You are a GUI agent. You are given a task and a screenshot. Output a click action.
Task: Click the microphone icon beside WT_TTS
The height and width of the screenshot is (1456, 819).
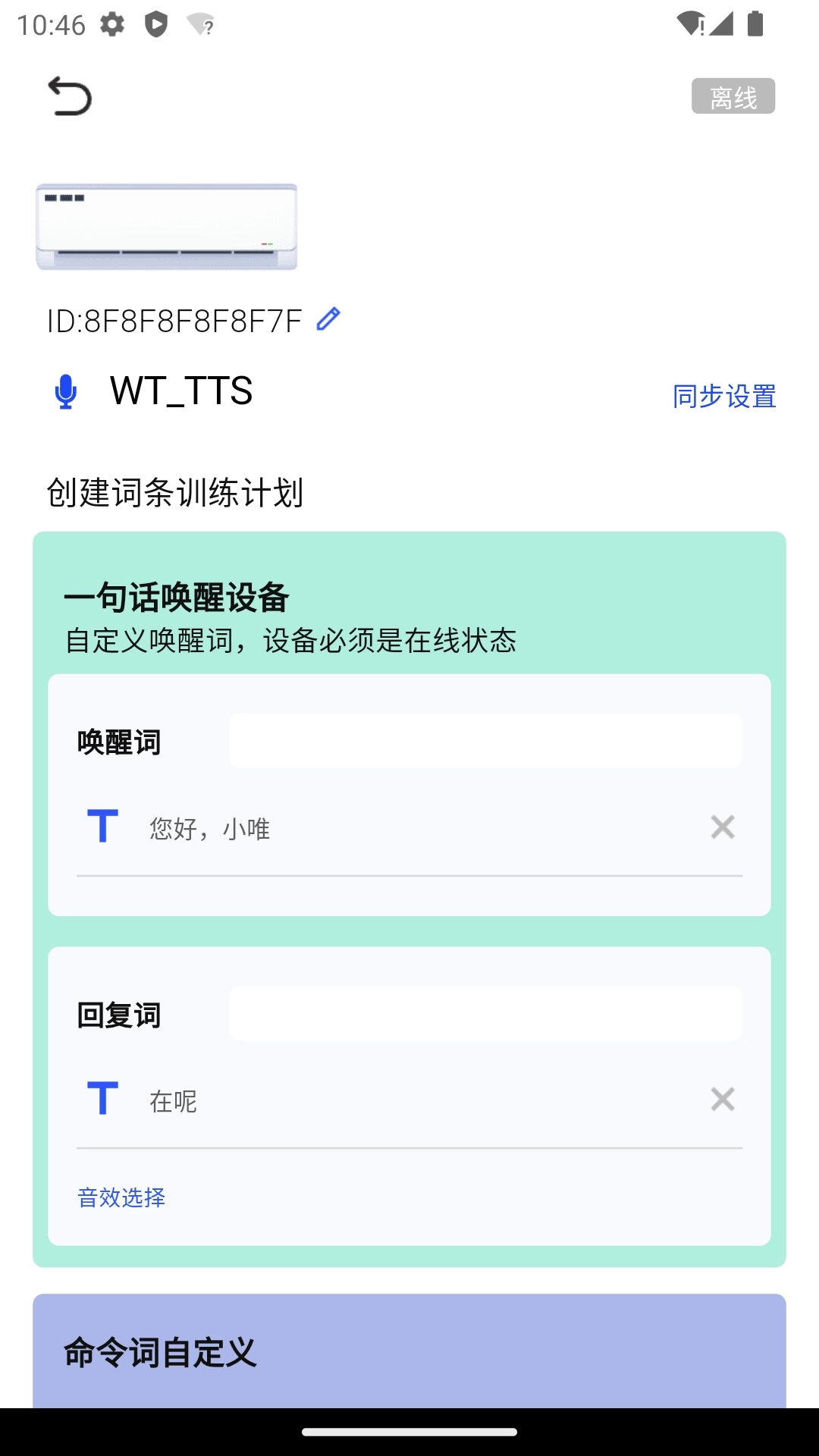click(67, 391)
